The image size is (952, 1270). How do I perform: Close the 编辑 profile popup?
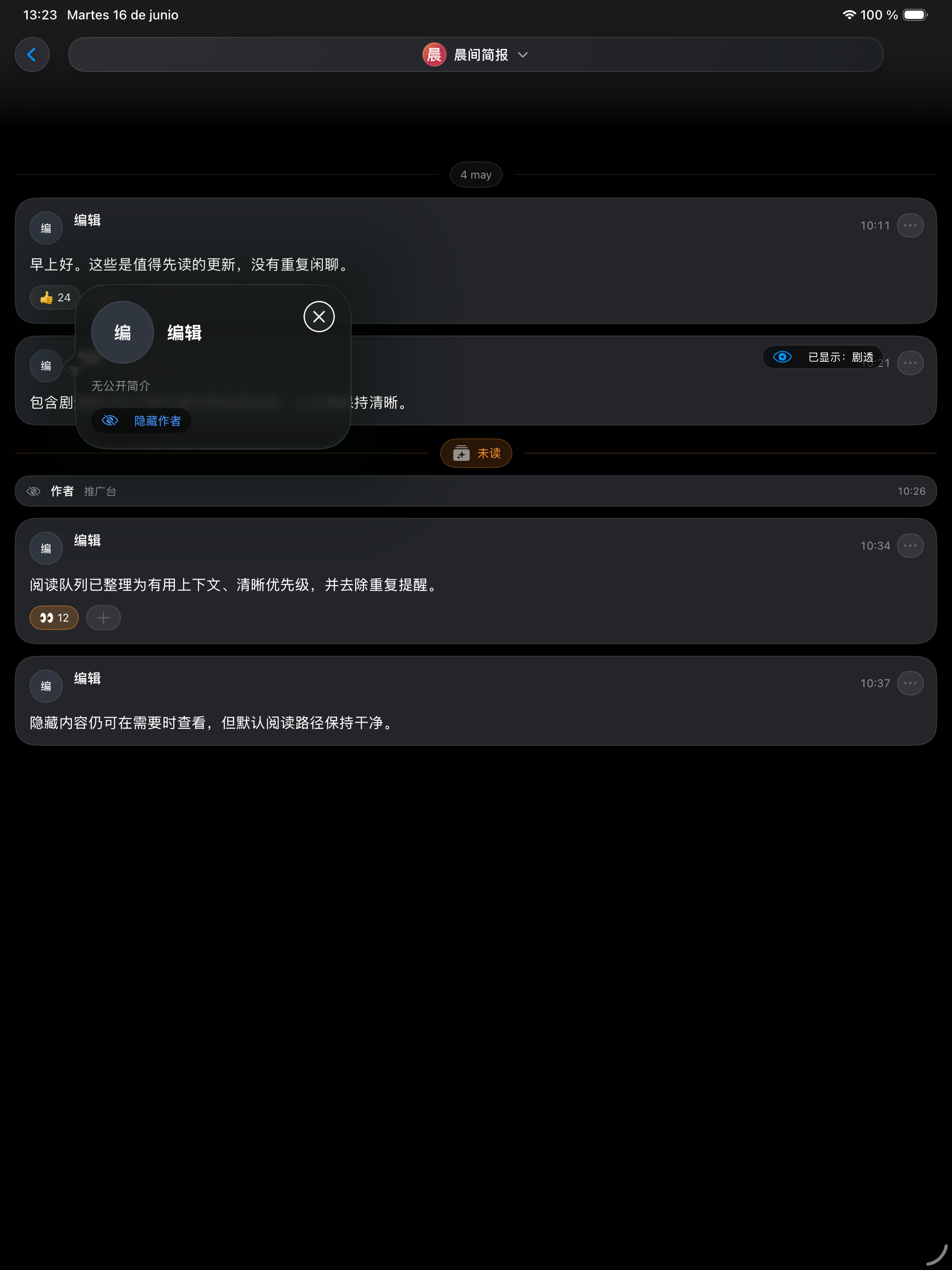pyautogui.click(x=319, y=317)
